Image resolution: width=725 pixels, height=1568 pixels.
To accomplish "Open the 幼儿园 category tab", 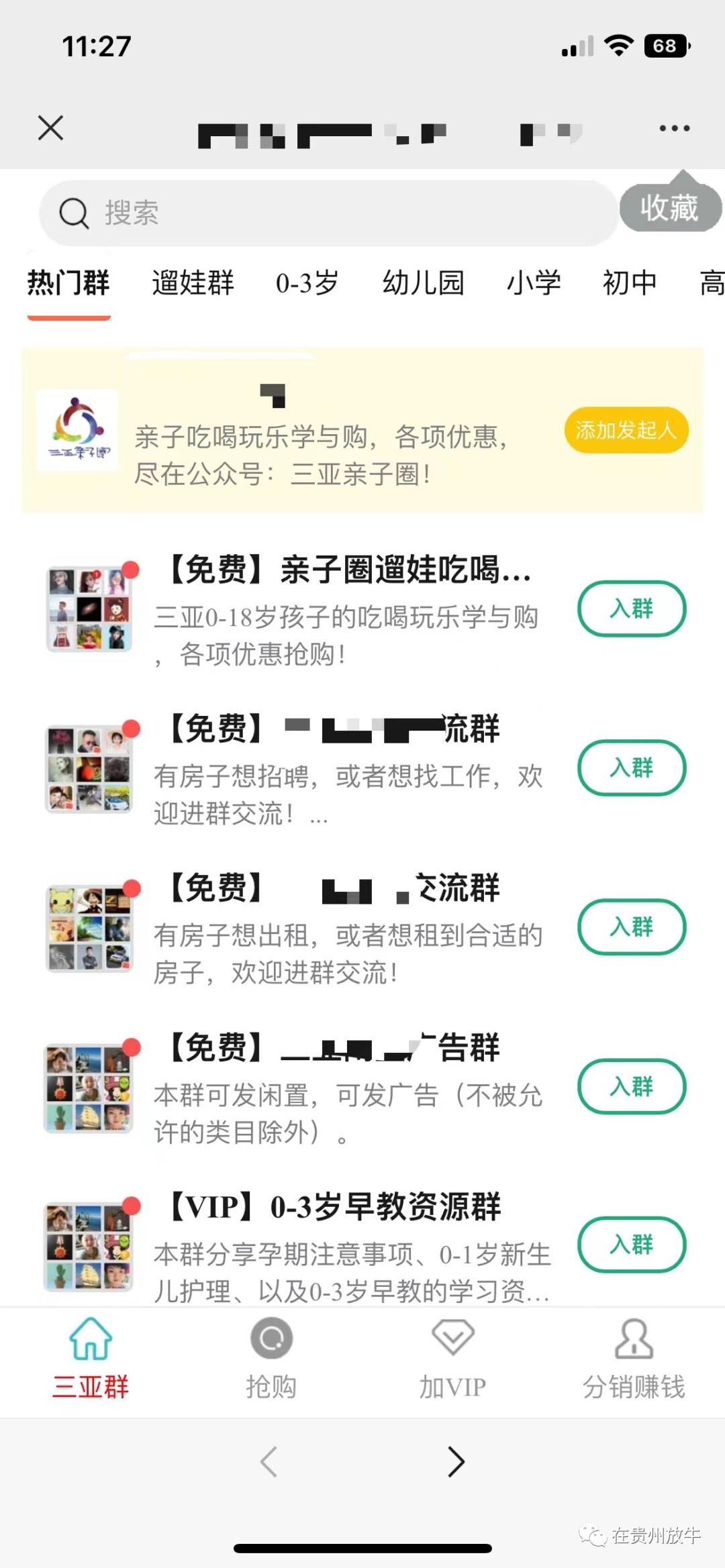I will tap(424, 283).
